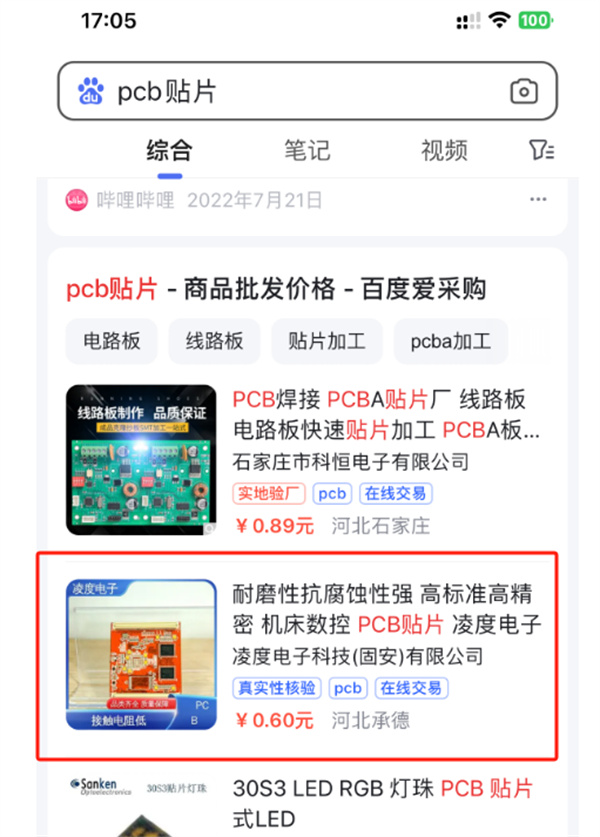
Task: Switch to the 笔记 tab
Action: [306, 151]
